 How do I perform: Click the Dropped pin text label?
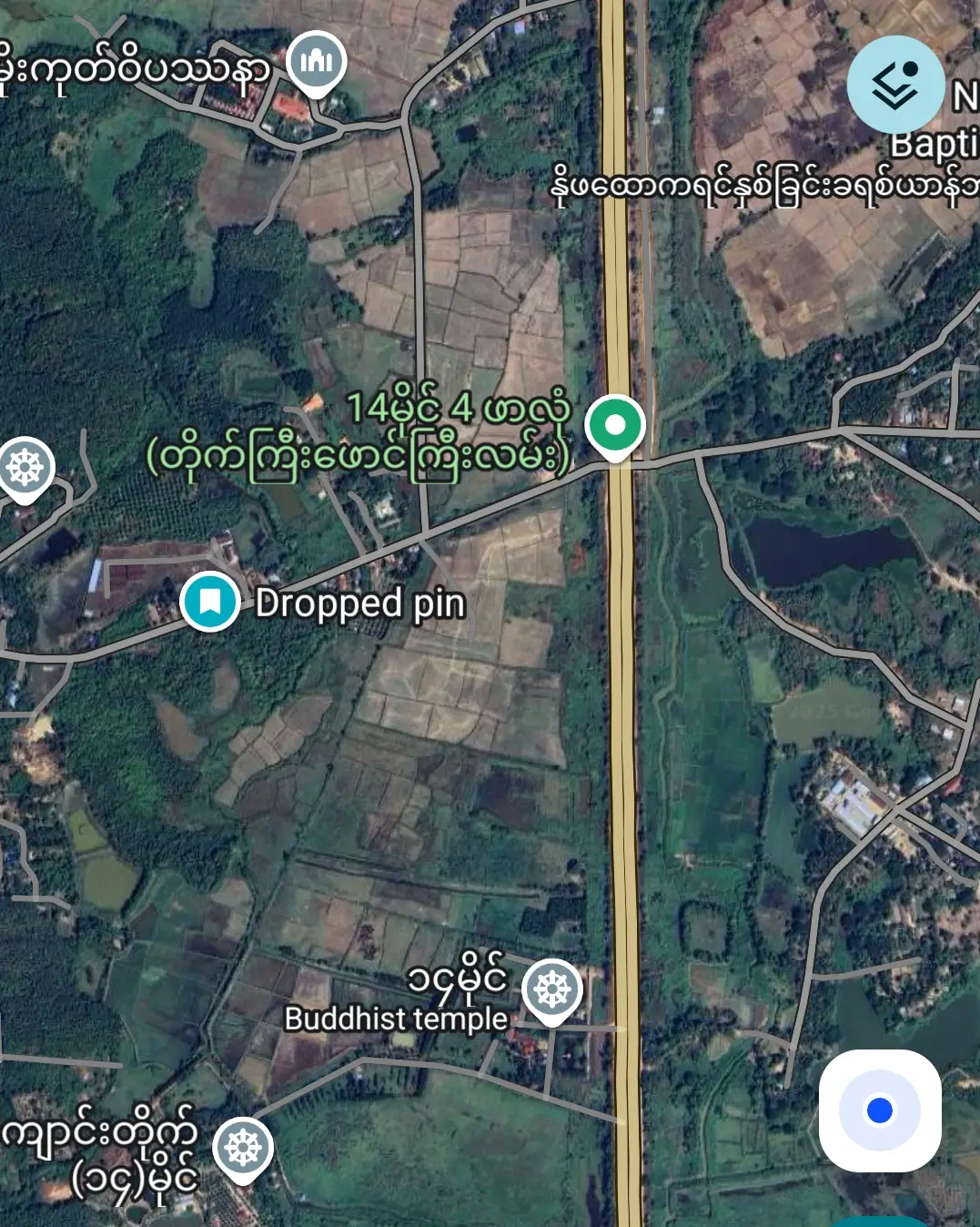pos(359,603)
